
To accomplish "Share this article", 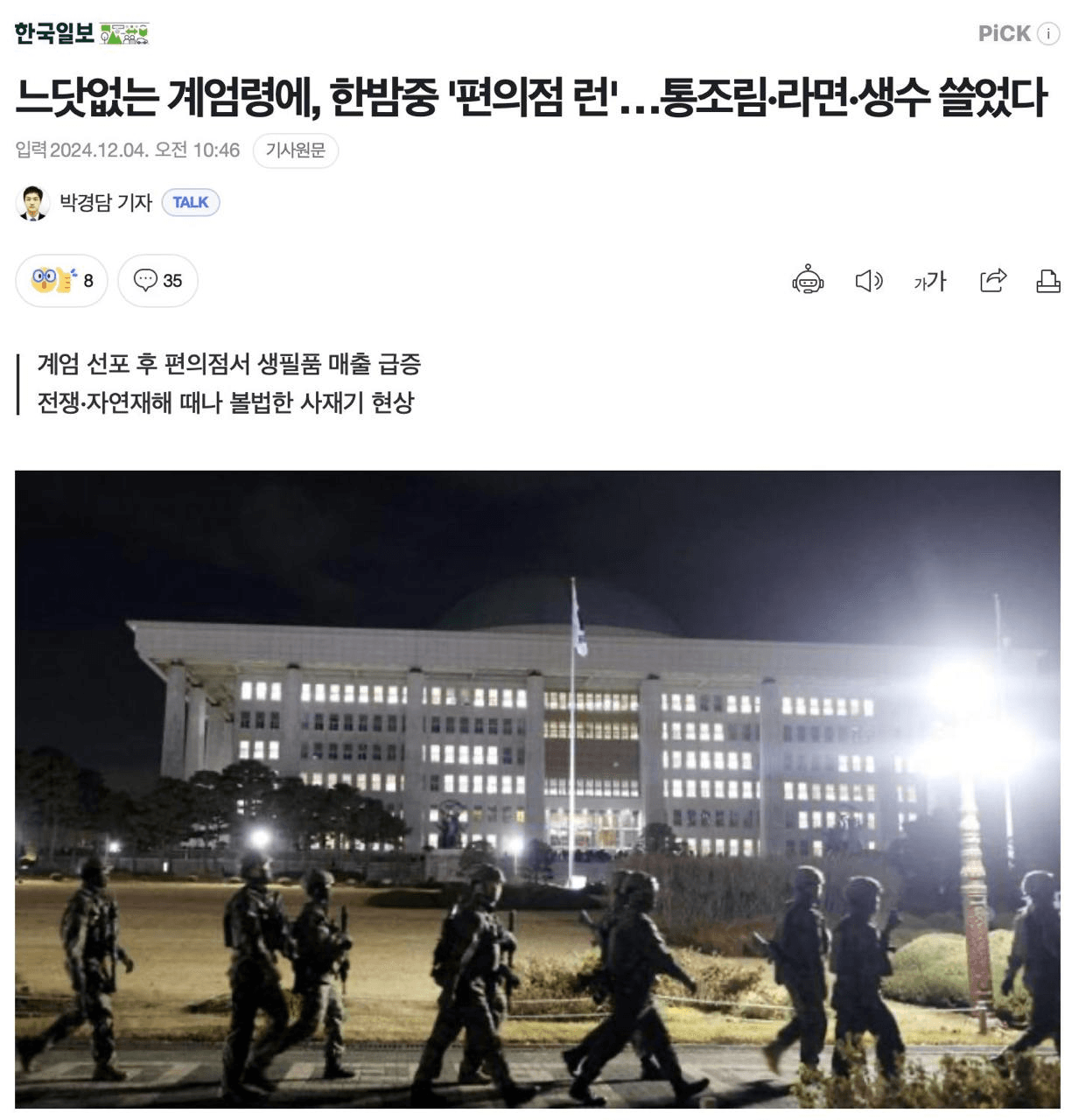I will pyautogui.click(x=992, y=280).
